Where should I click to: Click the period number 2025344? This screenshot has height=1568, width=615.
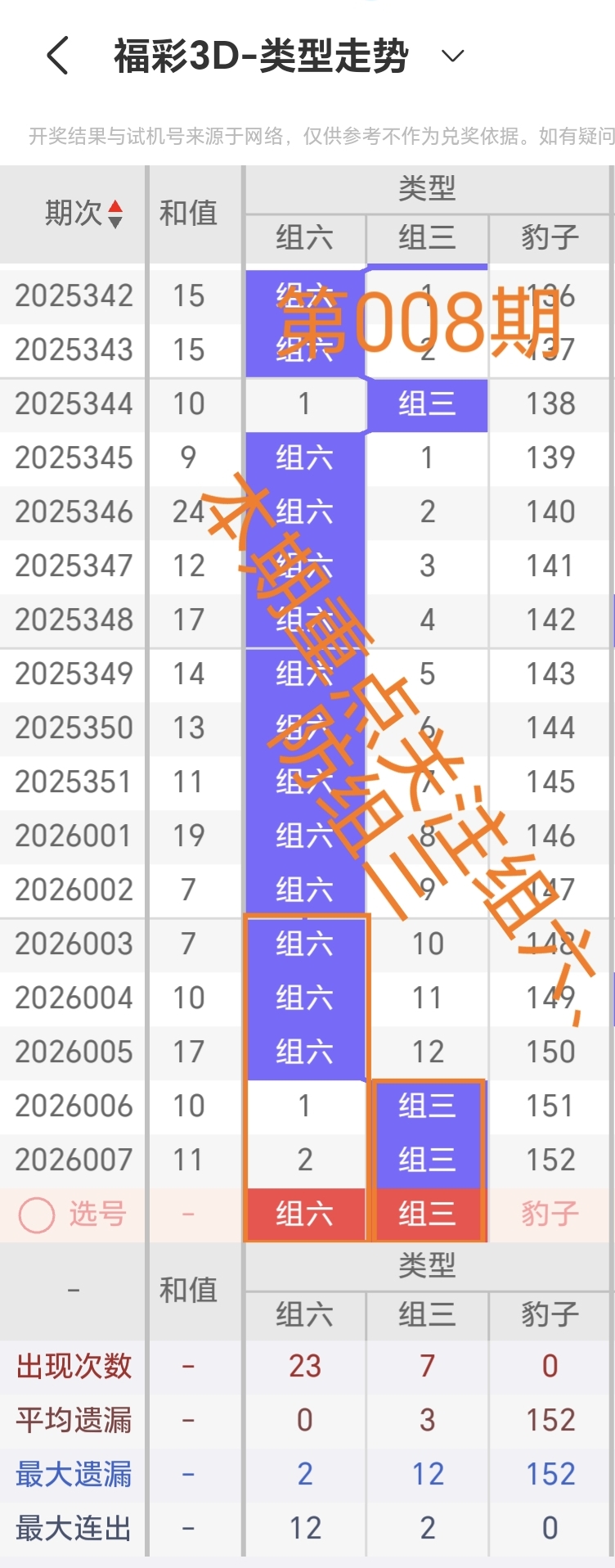click(x=72, y=404)
